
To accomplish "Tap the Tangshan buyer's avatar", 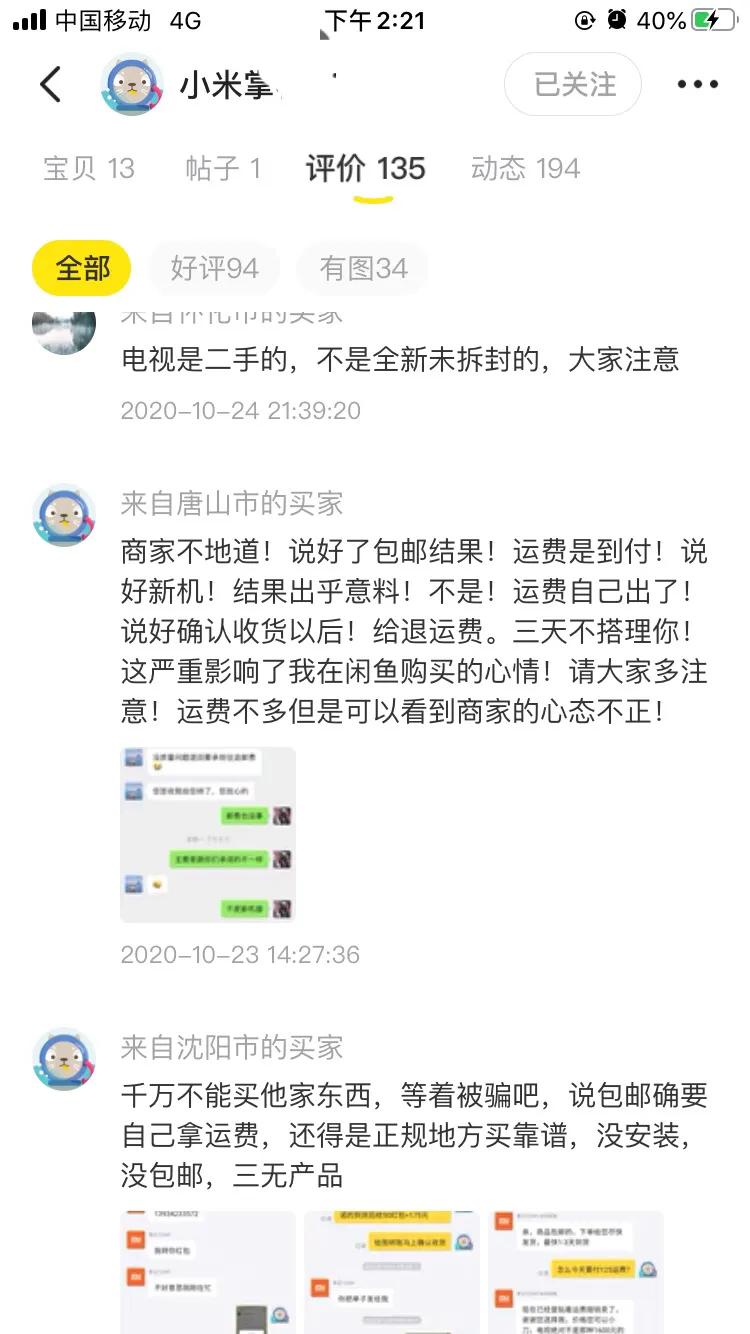I will coord(63,513).
